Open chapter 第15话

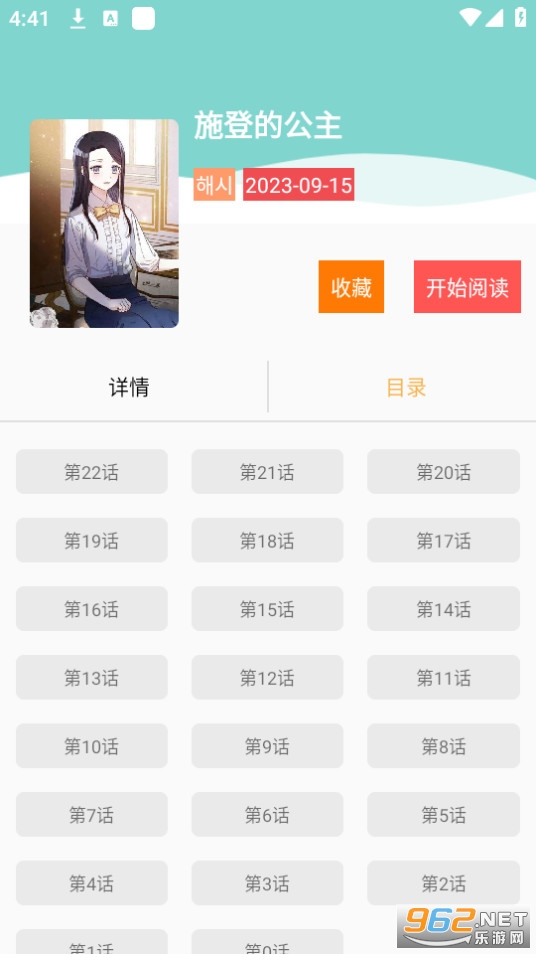(x=267, y=608)
